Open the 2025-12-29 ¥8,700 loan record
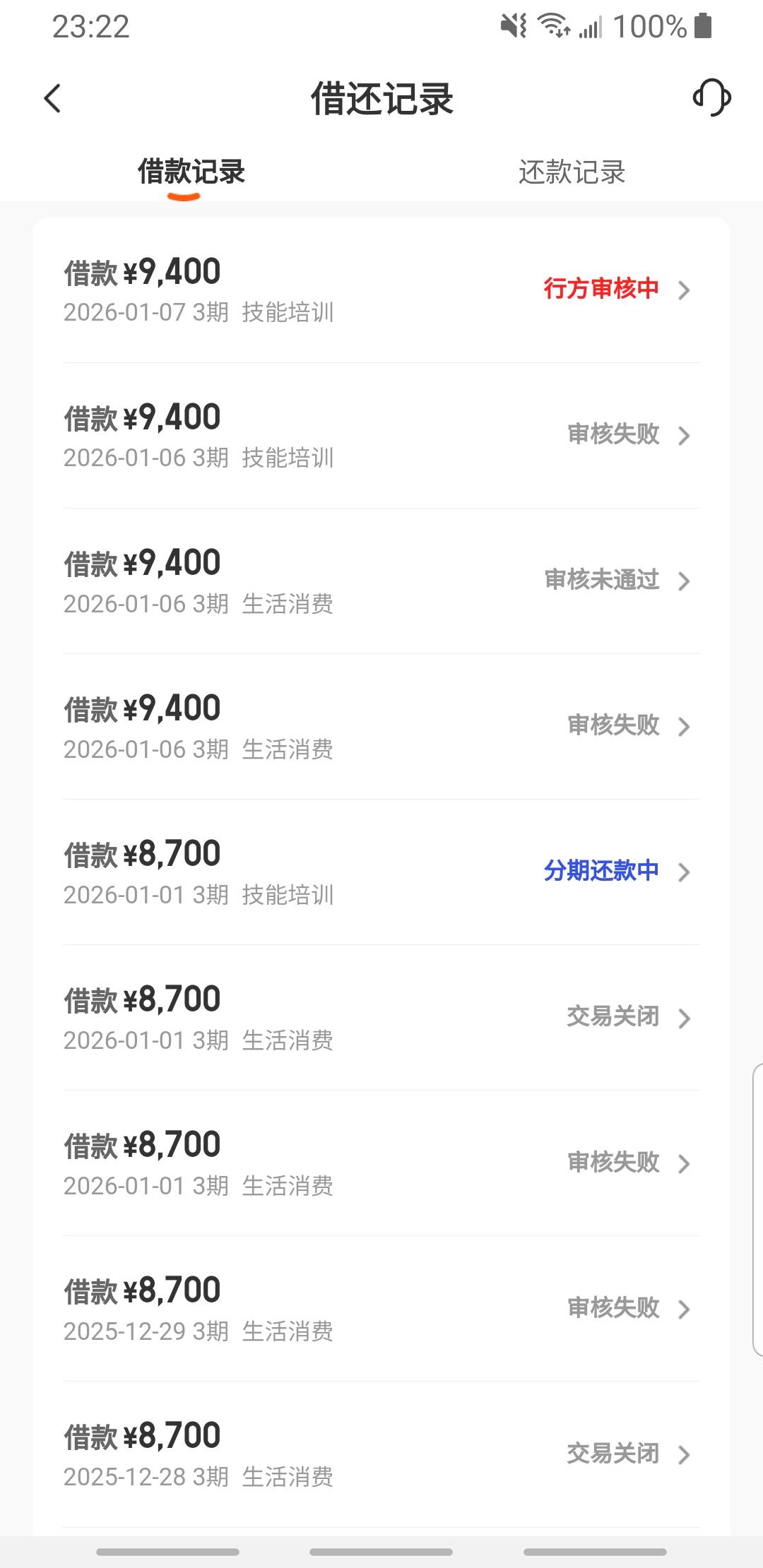 coord(381,1309)
